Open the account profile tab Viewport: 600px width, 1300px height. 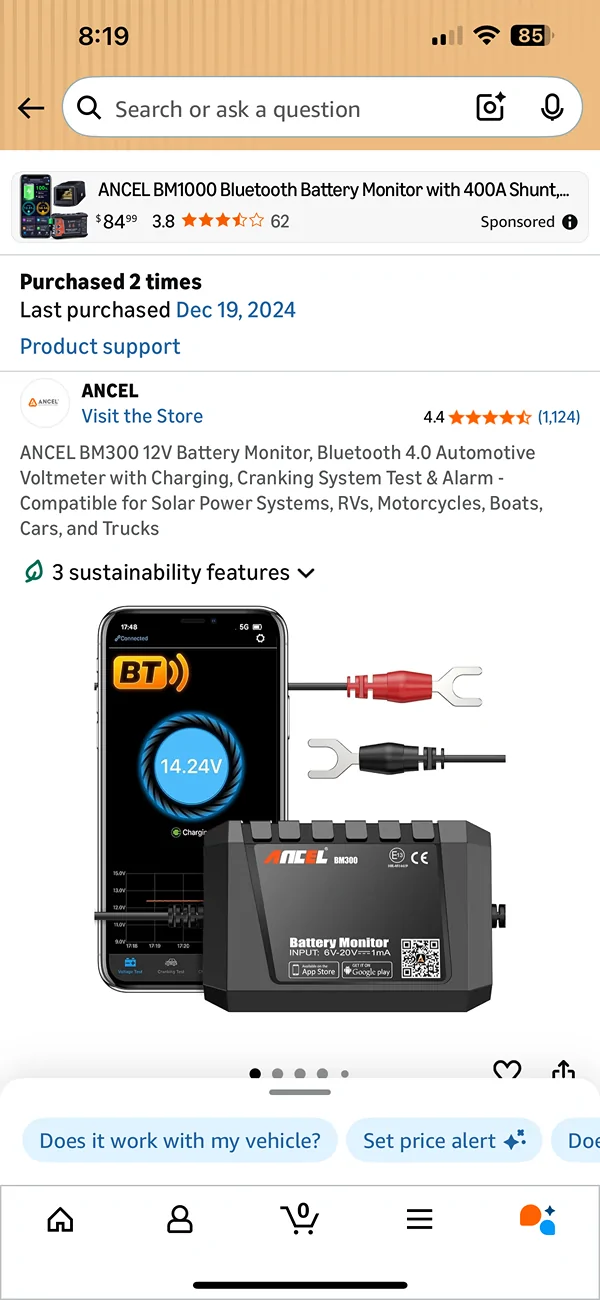(180, 1219)
